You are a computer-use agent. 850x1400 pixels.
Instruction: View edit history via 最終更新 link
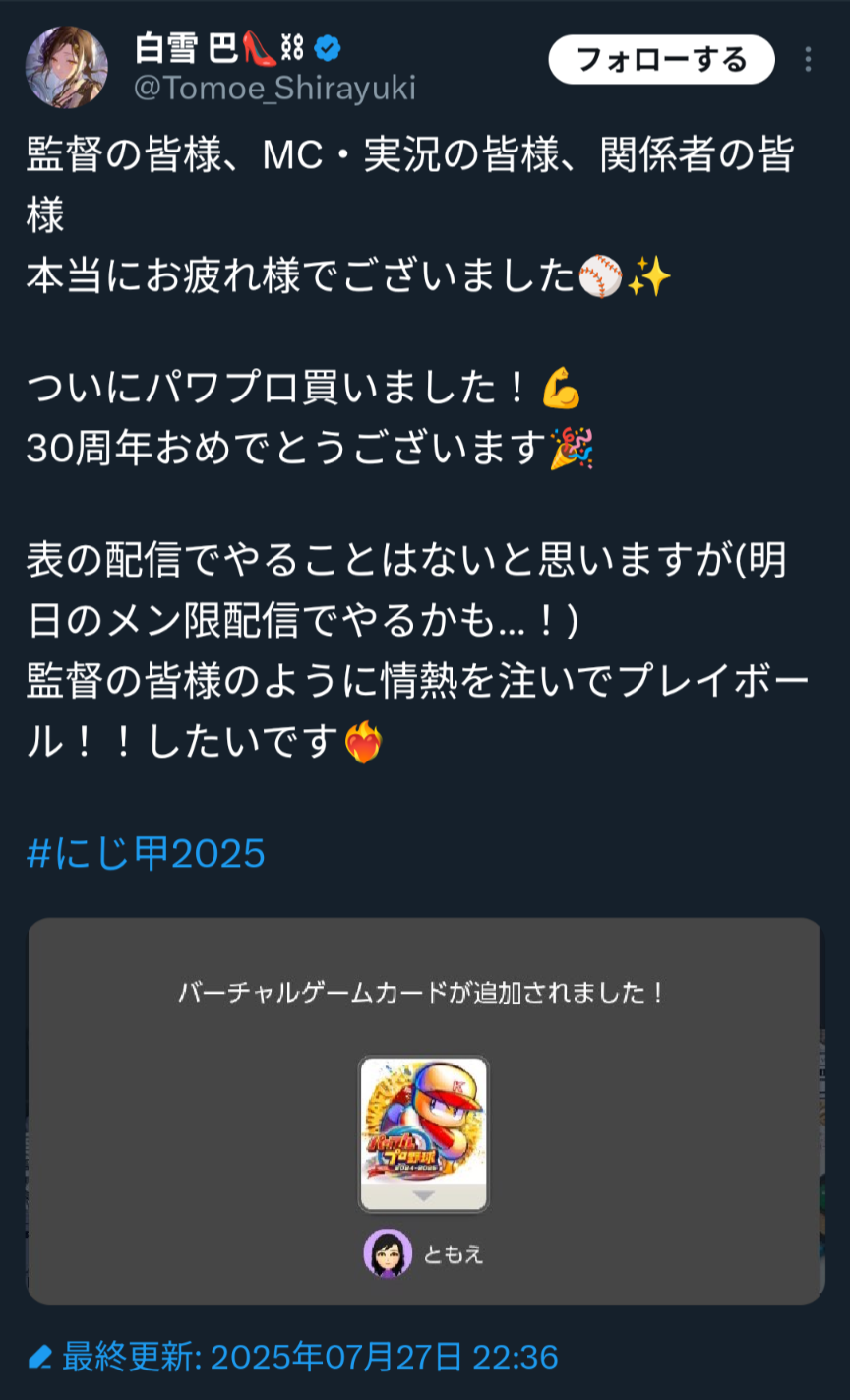pyautogui.click(x=293, y=1358)
